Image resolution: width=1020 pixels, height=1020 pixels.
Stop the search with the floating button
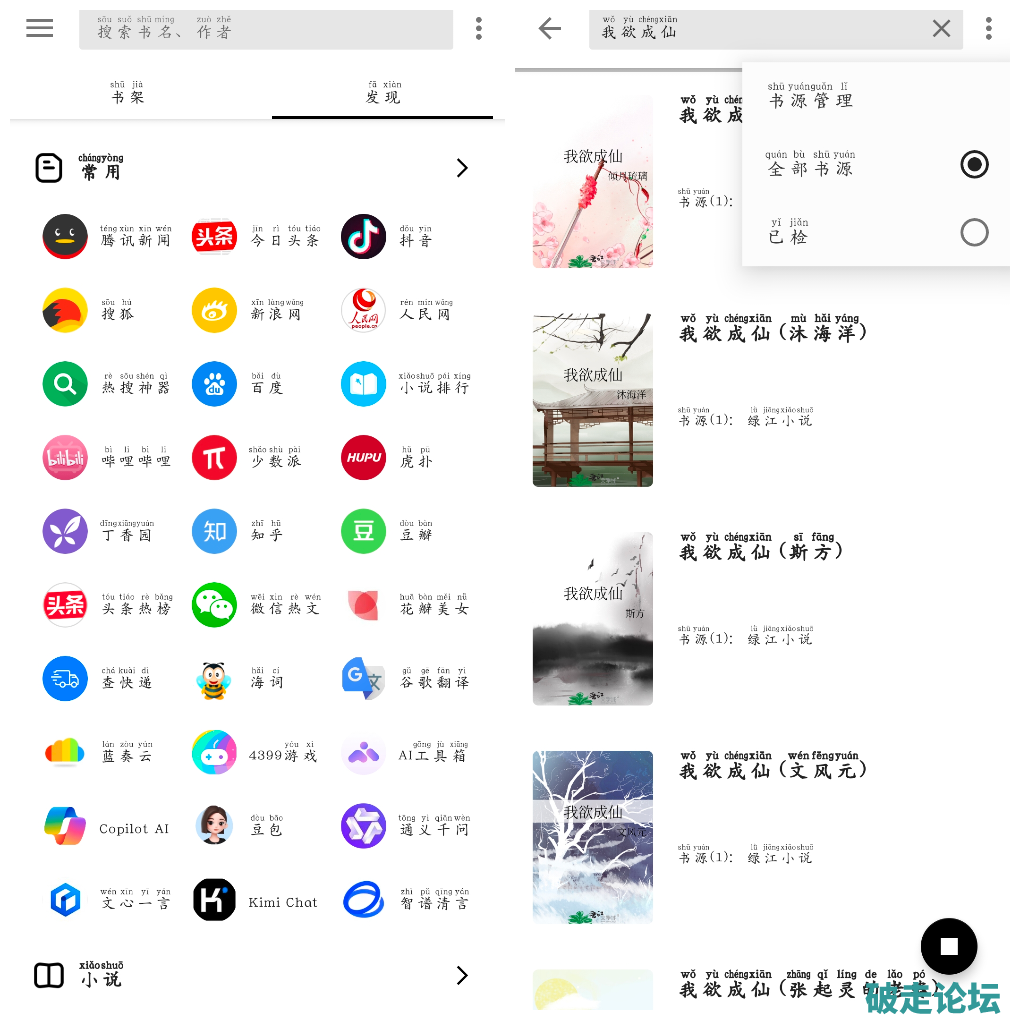pyautogui.click(x=948, y=946)
